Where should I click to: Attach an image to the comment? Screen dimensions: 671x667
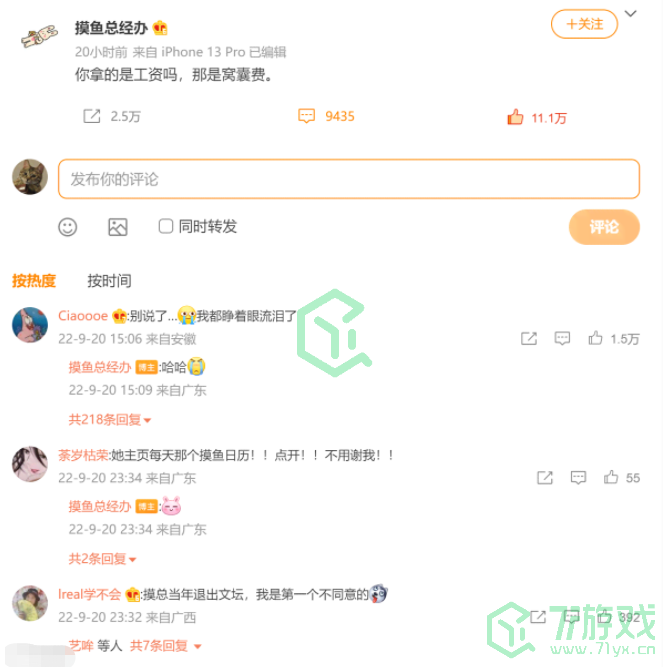coord(118,227)
